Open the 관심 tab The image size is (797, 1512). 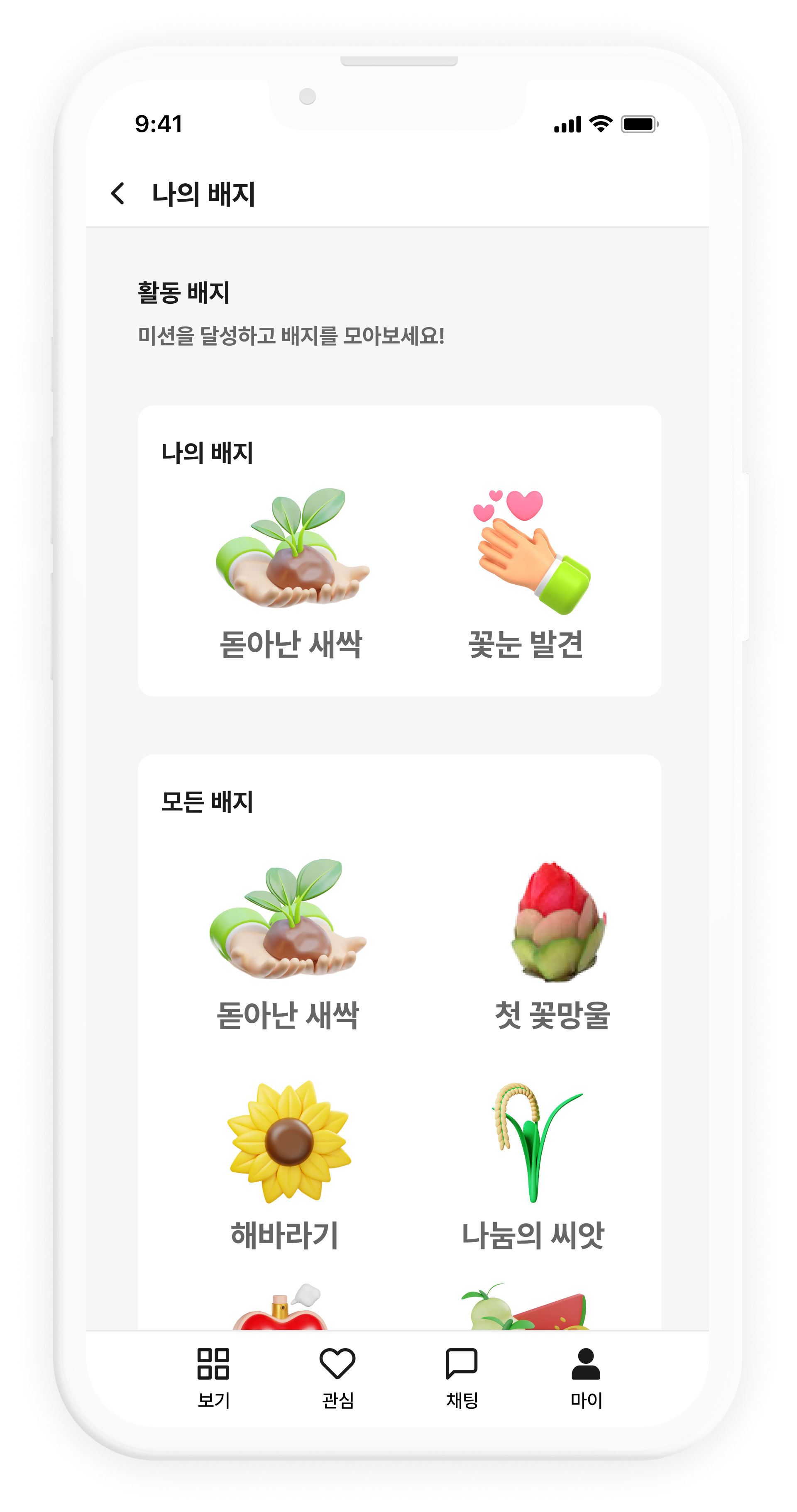pos(337,1375)
